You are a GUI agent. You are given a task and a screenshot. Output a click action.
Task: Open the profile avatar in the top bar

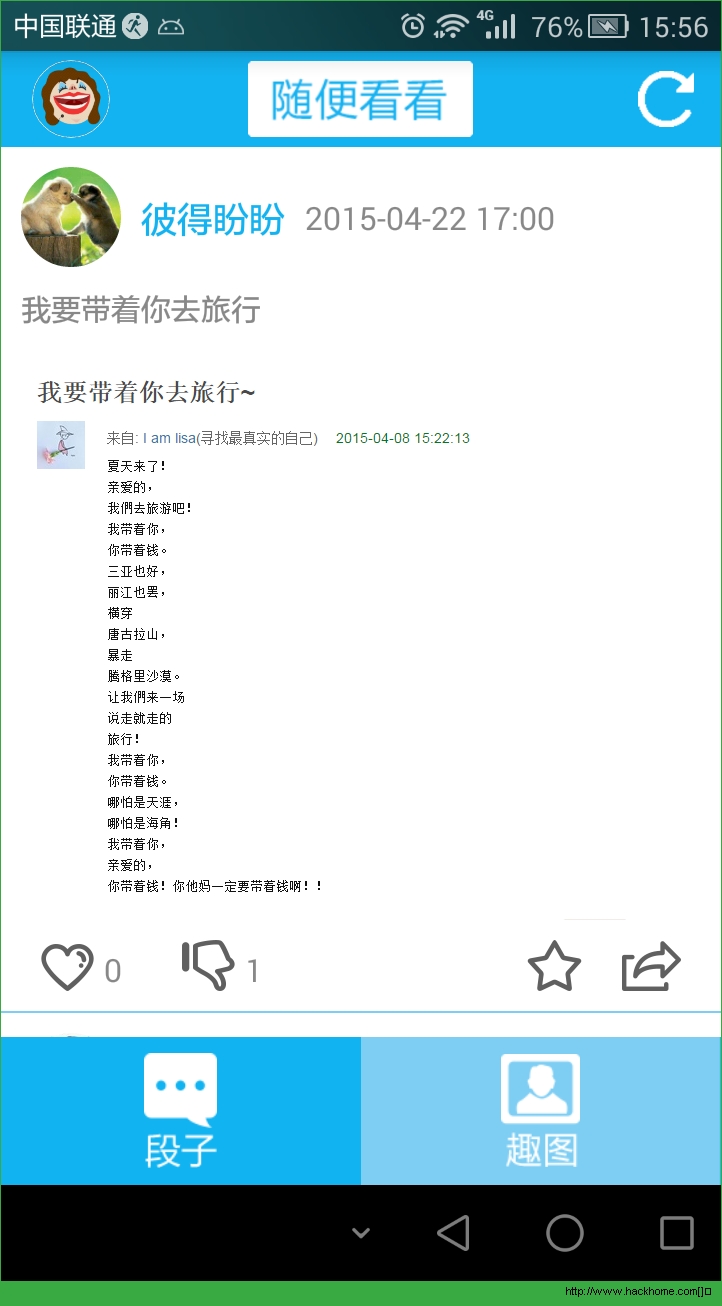point(70,99)
